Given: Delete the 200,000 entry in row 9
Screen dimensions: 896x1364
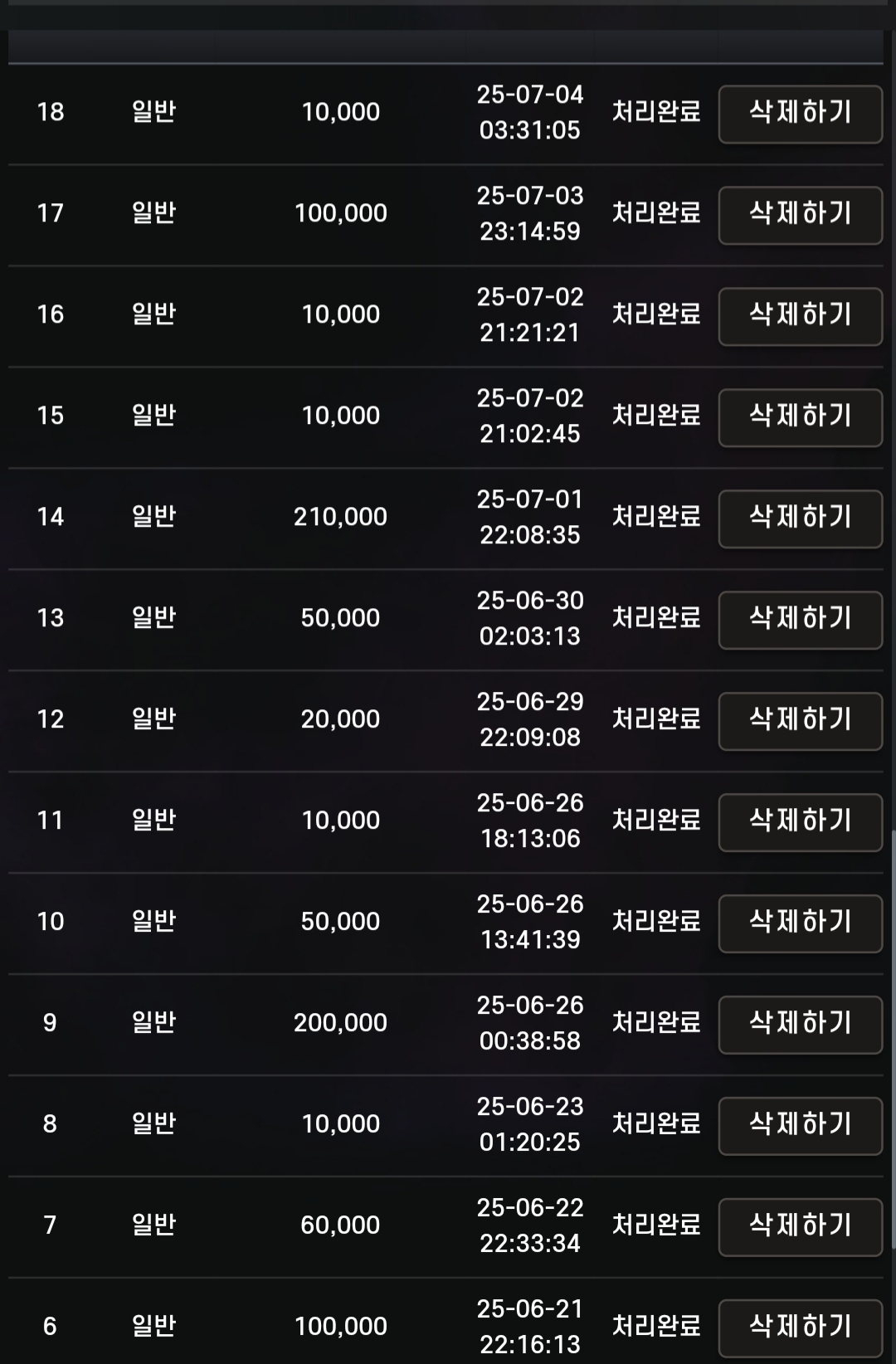Looking at the screenshot, I should point(800,1025).
